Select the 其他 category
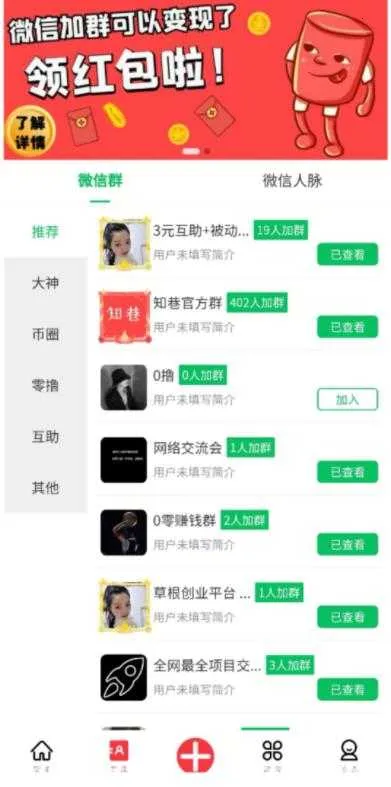Viewport: 391px width, 787px height. pos(46,488)
